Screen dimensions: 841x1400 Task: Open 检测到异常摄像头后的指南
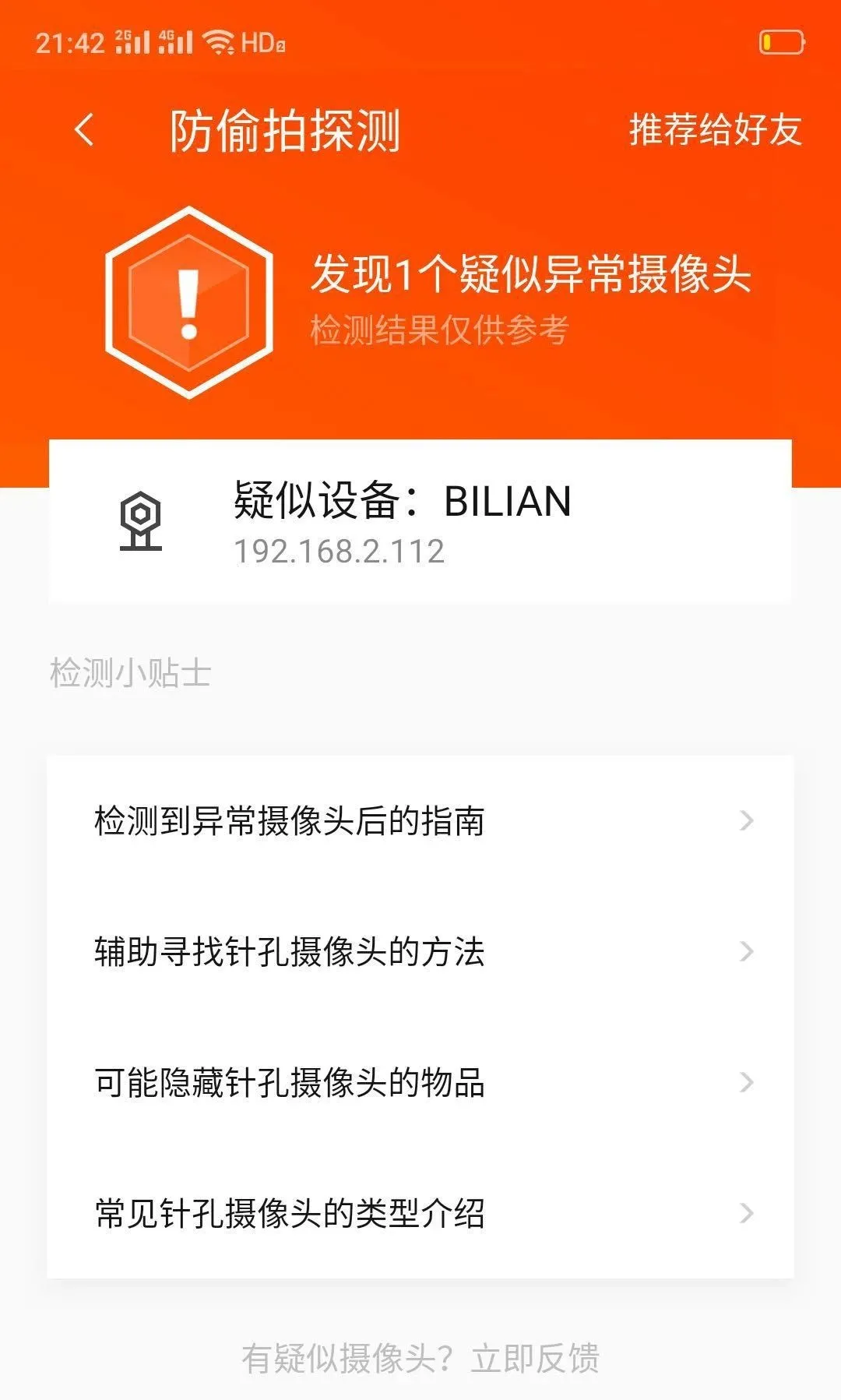pos(420,820)
